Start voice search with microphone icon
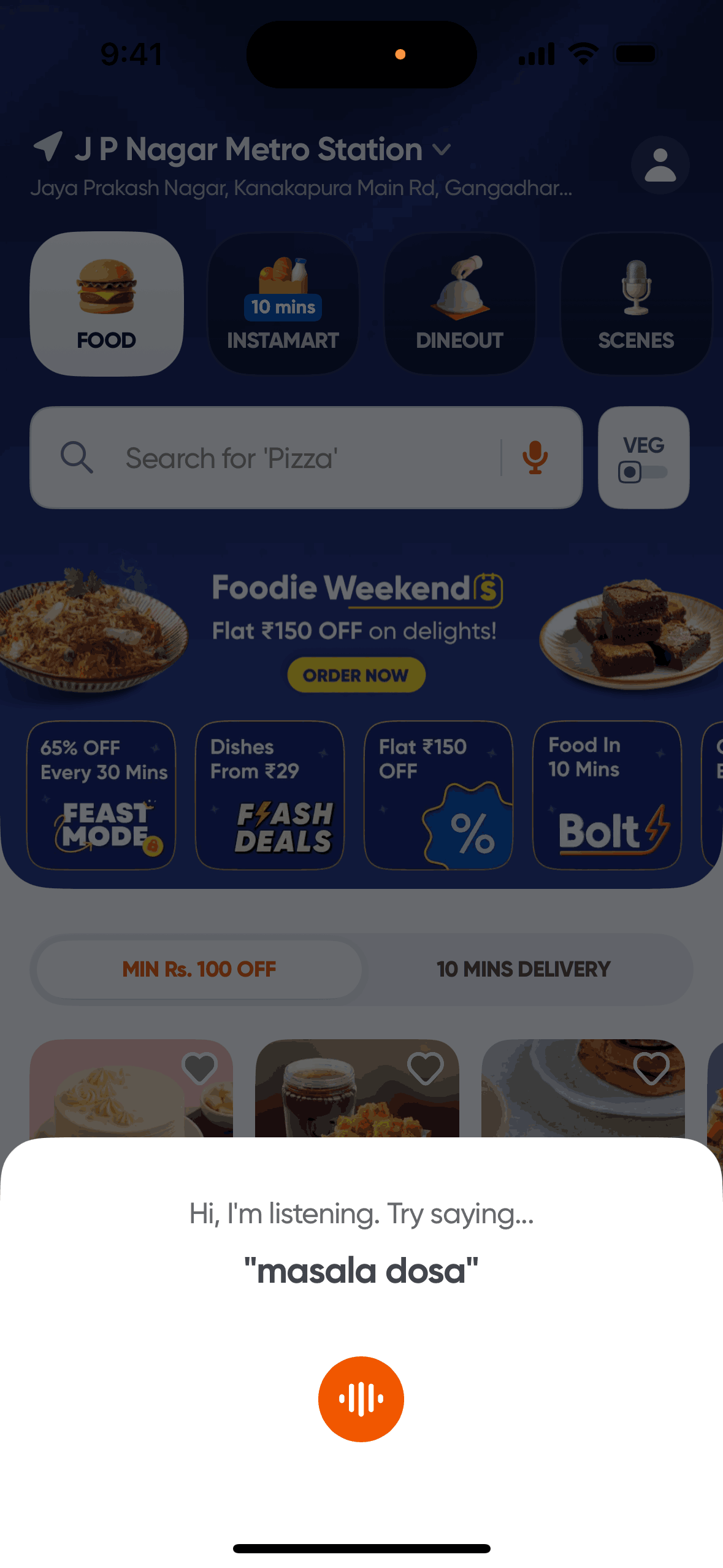The height and width of the screenshot is (1568, 723). click(535, 458)
